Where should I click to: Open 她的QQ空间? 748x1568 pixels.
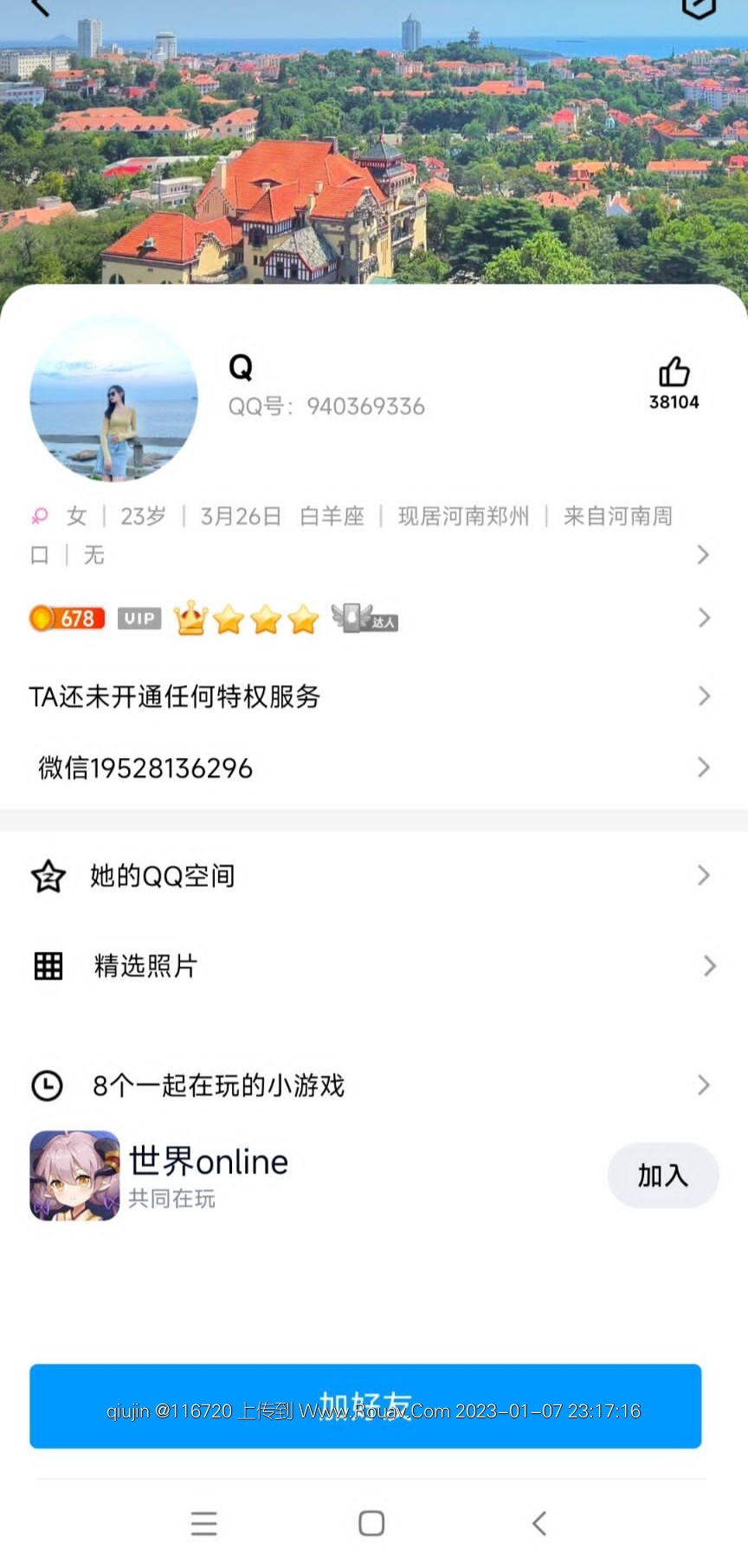pos(364,876)
